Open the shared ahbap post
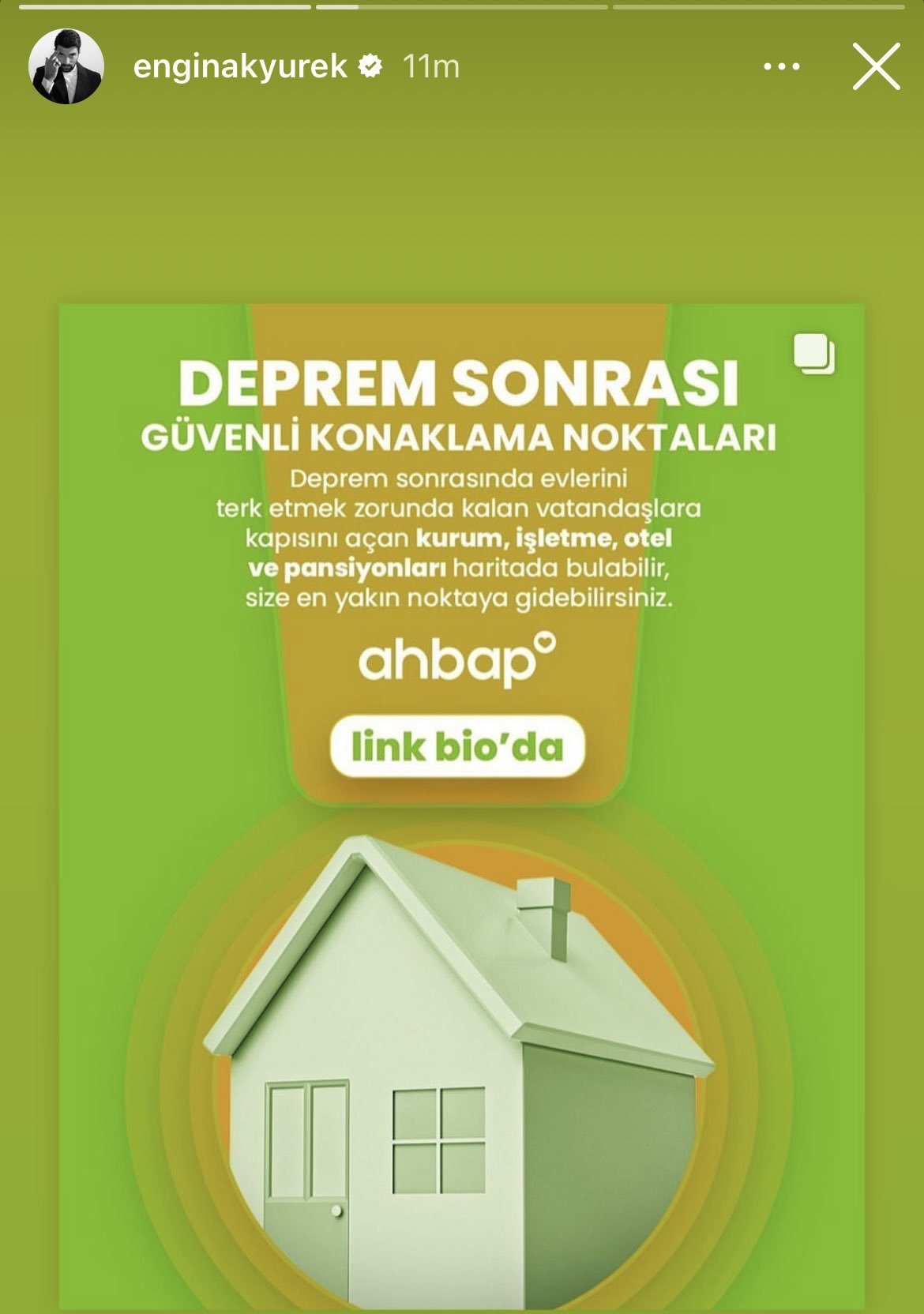Image resolution: width=924 pixels, height=1314 pixels. [462, 805]
